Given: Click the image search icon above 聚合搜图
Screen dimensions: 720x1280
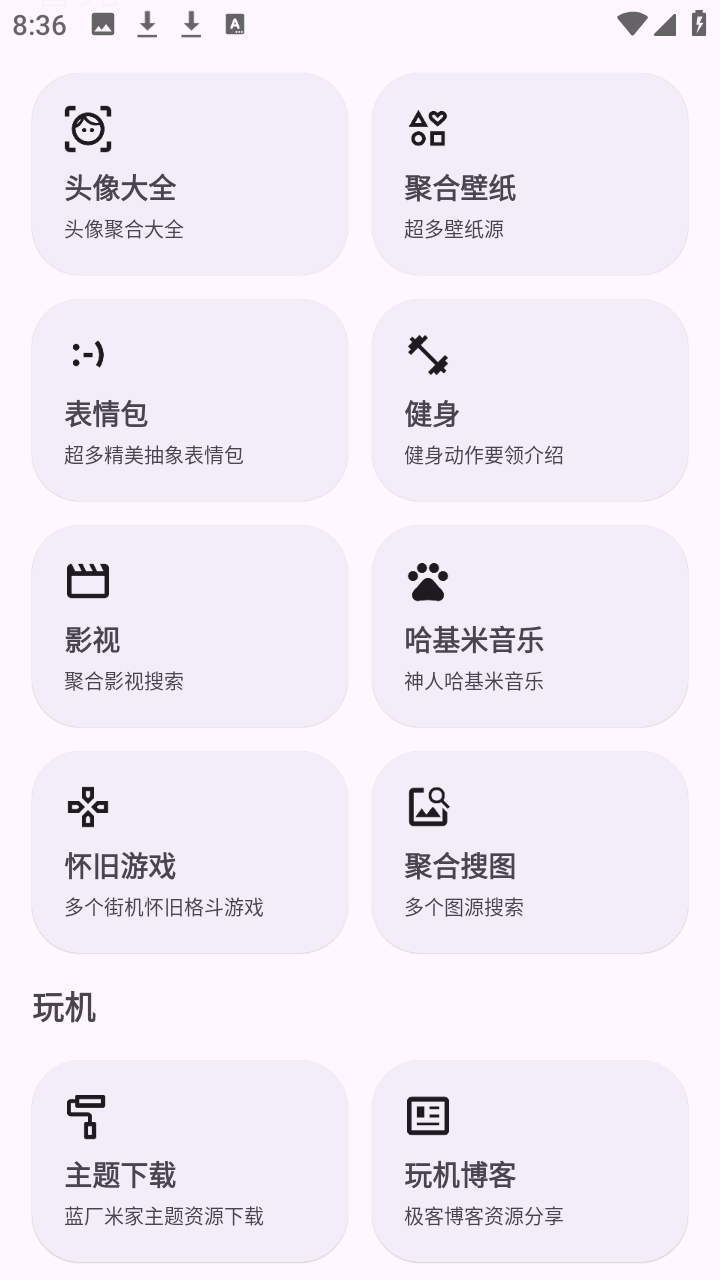Looking at the screenshot, I should pos(429,804).
